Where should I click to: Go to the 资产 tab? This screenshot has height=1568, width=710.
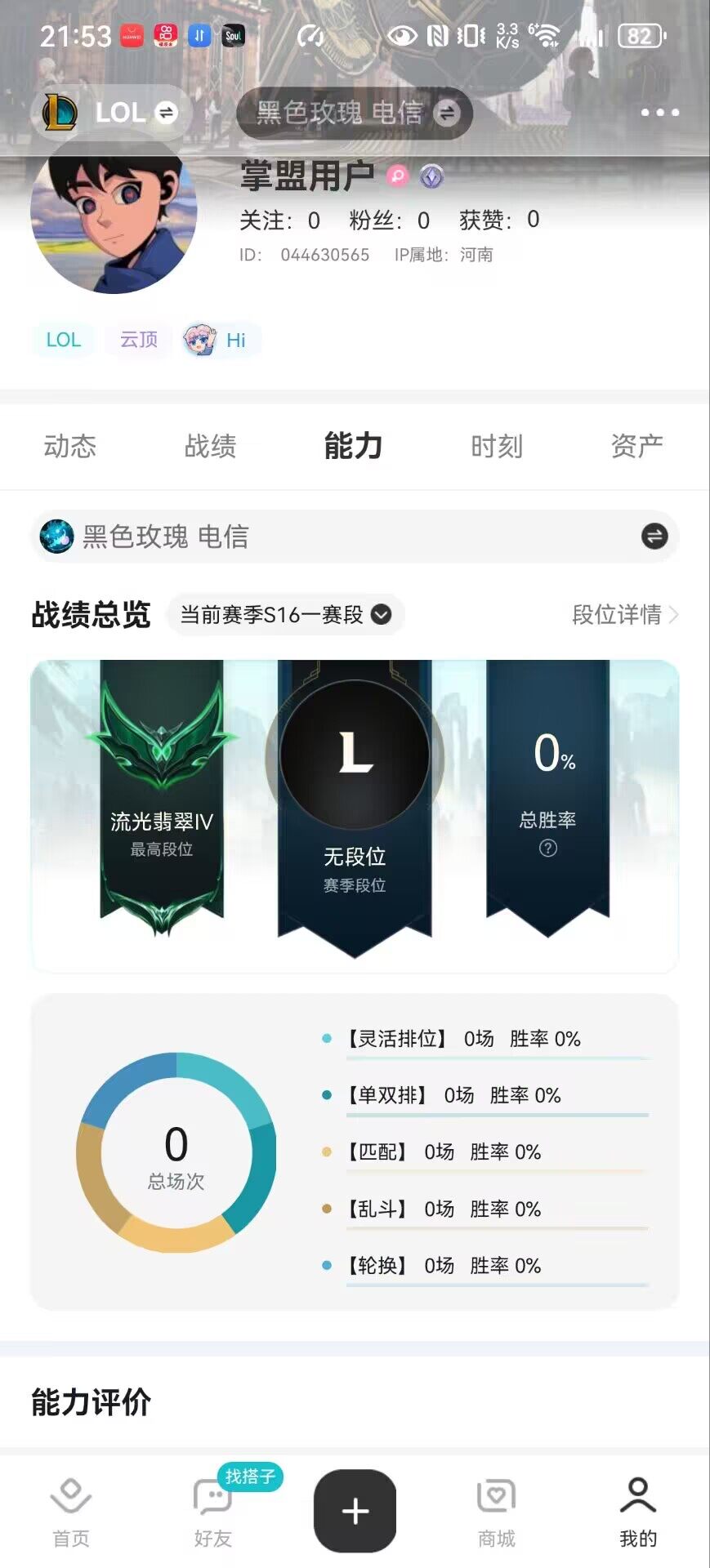636,447
